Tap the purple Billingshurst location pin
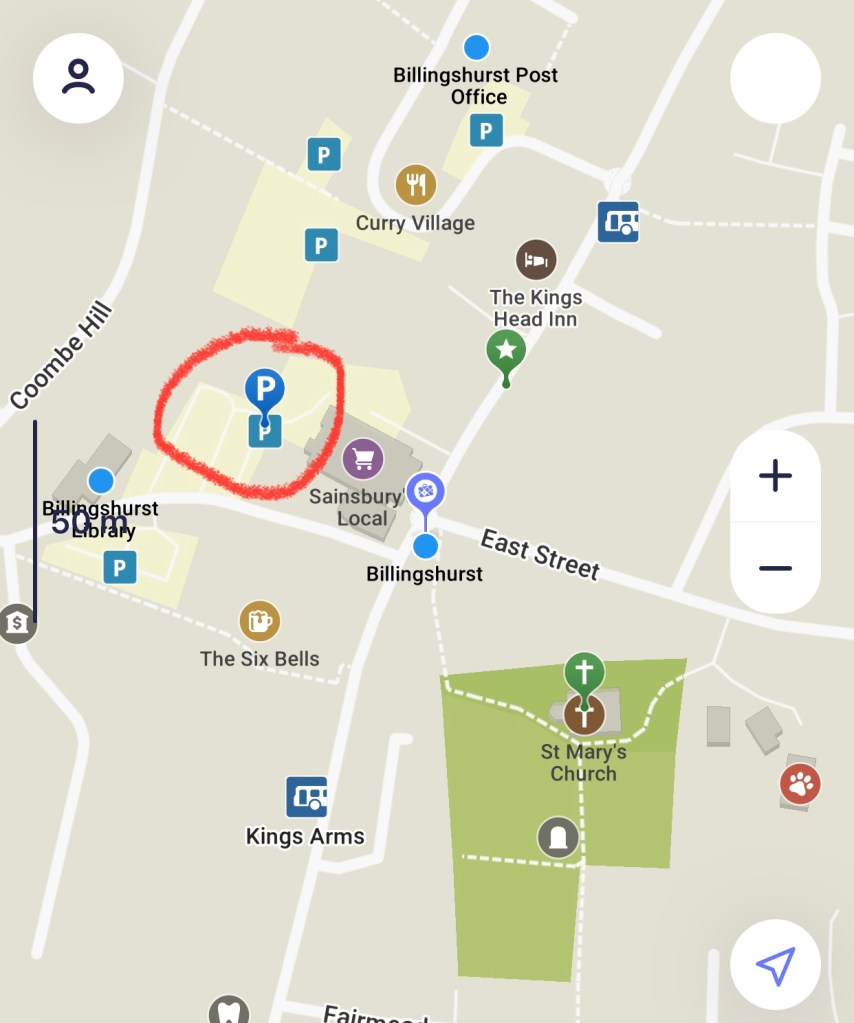 pyautogui.click(x=425, y=492)
